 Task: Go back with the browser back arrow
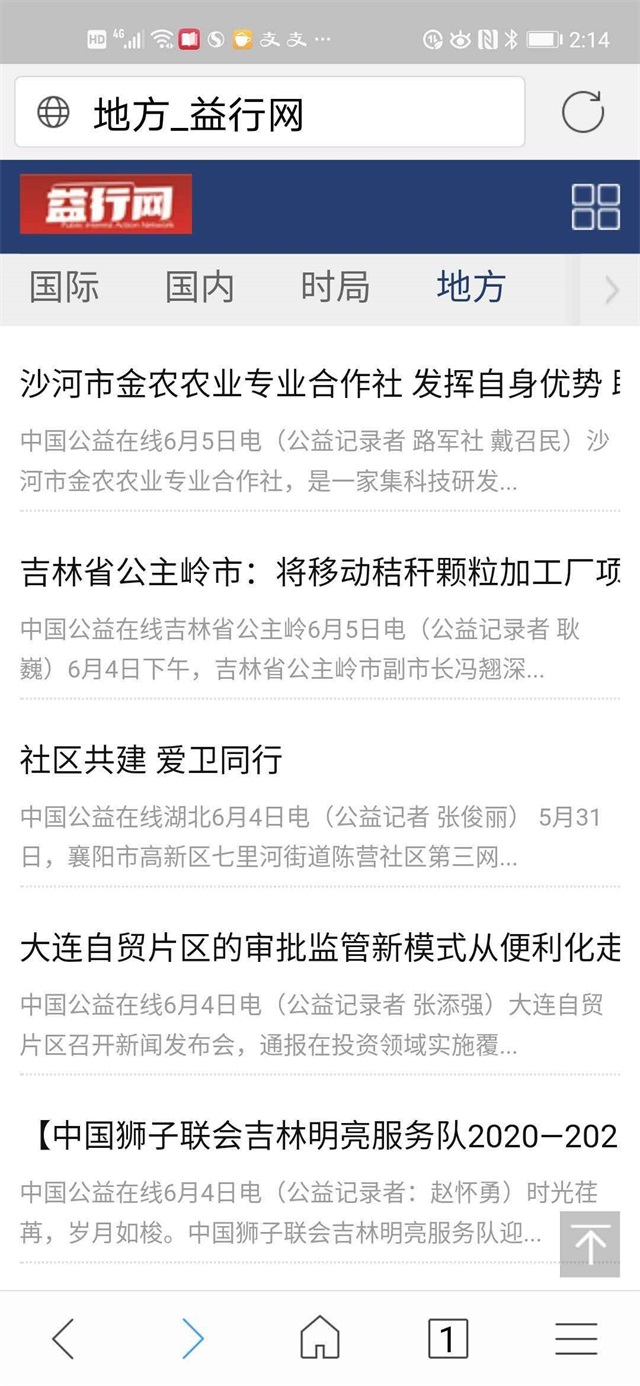(63, 1338)
